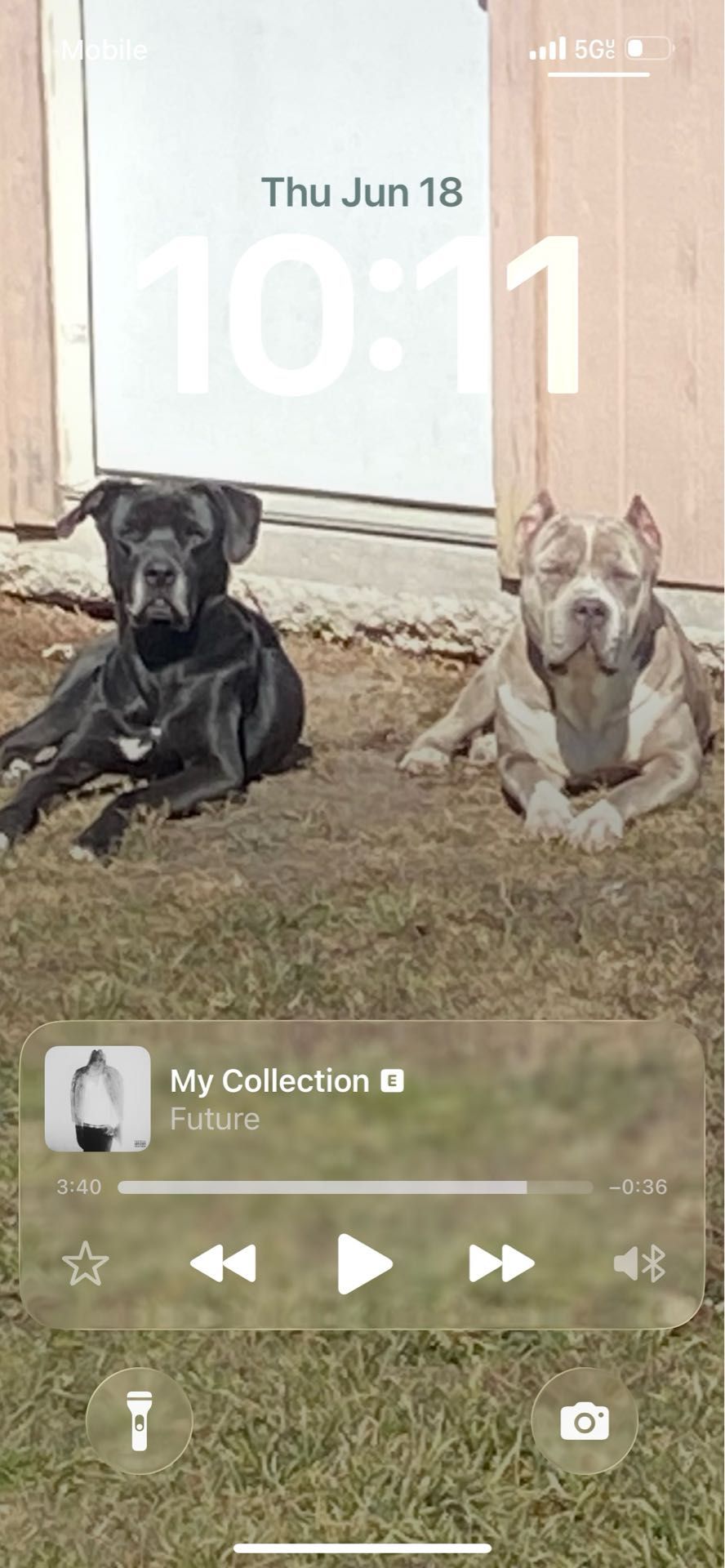Viewport: 725px width, 1568px height.
Task: Play the paused song My Collection
Action: coord(364,1263)
